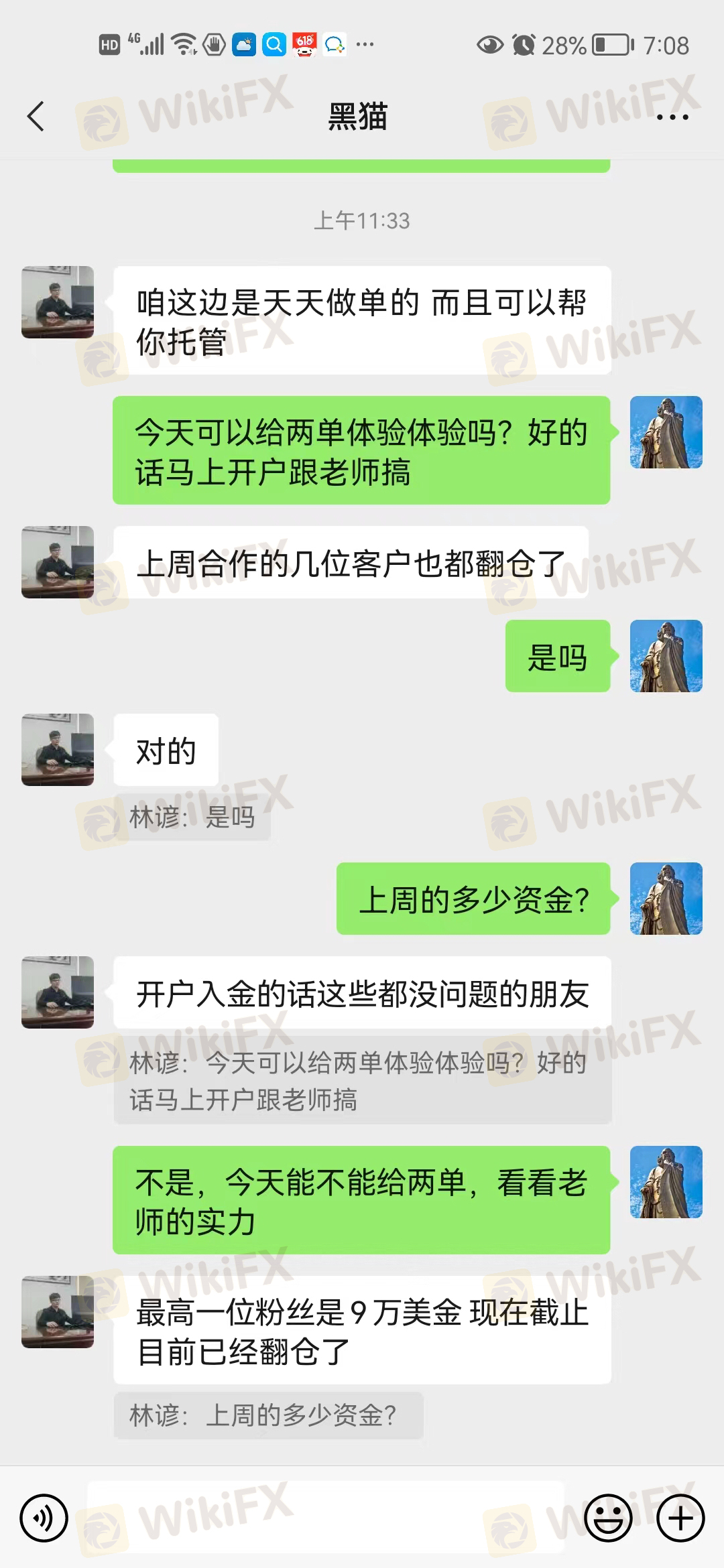The height and width of the screenshot is (1568, 724).
Task: Open my avatar beside 是吗 message
Action: click(666, 656)
